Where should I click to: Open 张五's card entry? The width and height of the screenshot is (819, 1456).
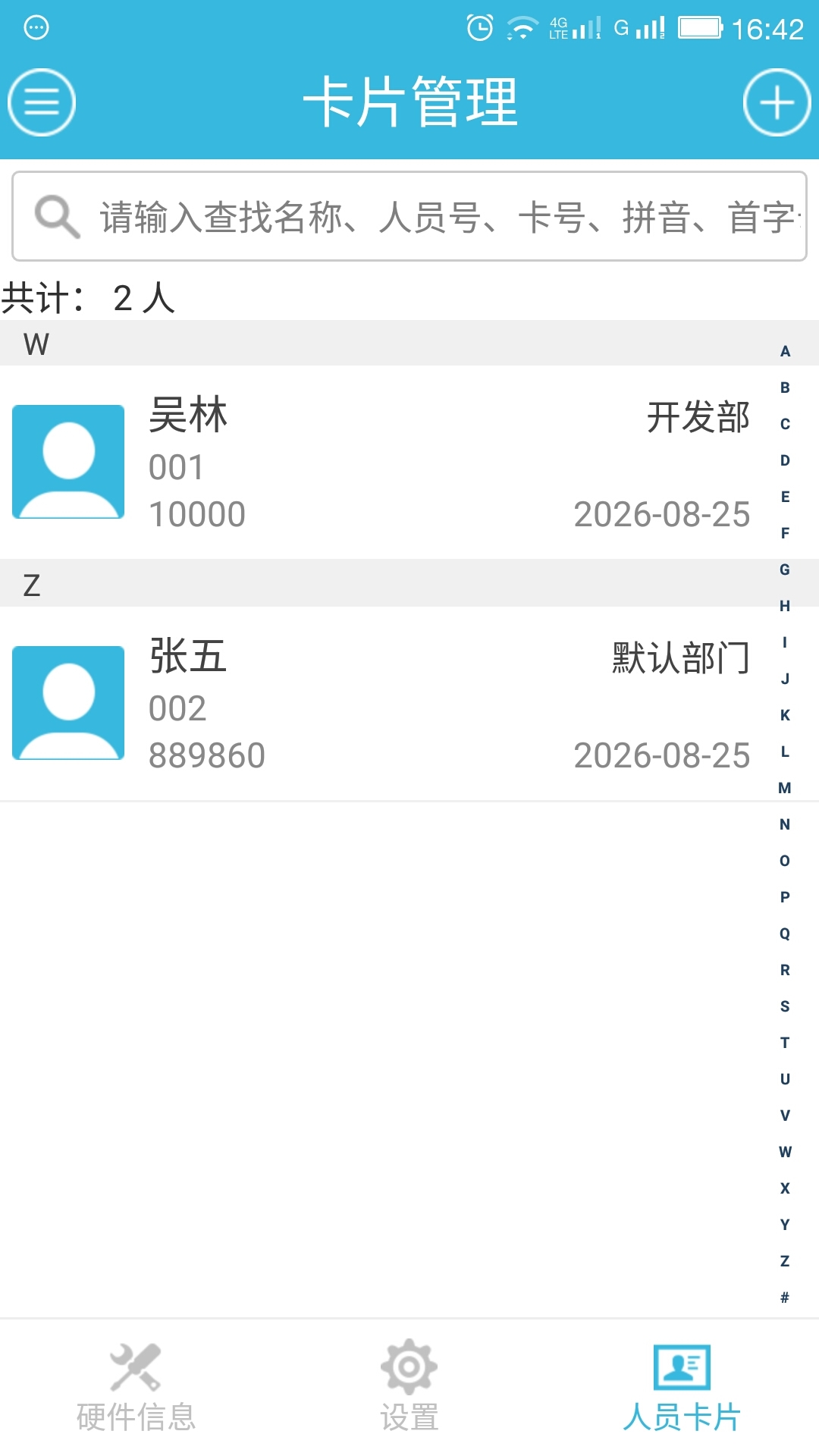pos(379,701)
